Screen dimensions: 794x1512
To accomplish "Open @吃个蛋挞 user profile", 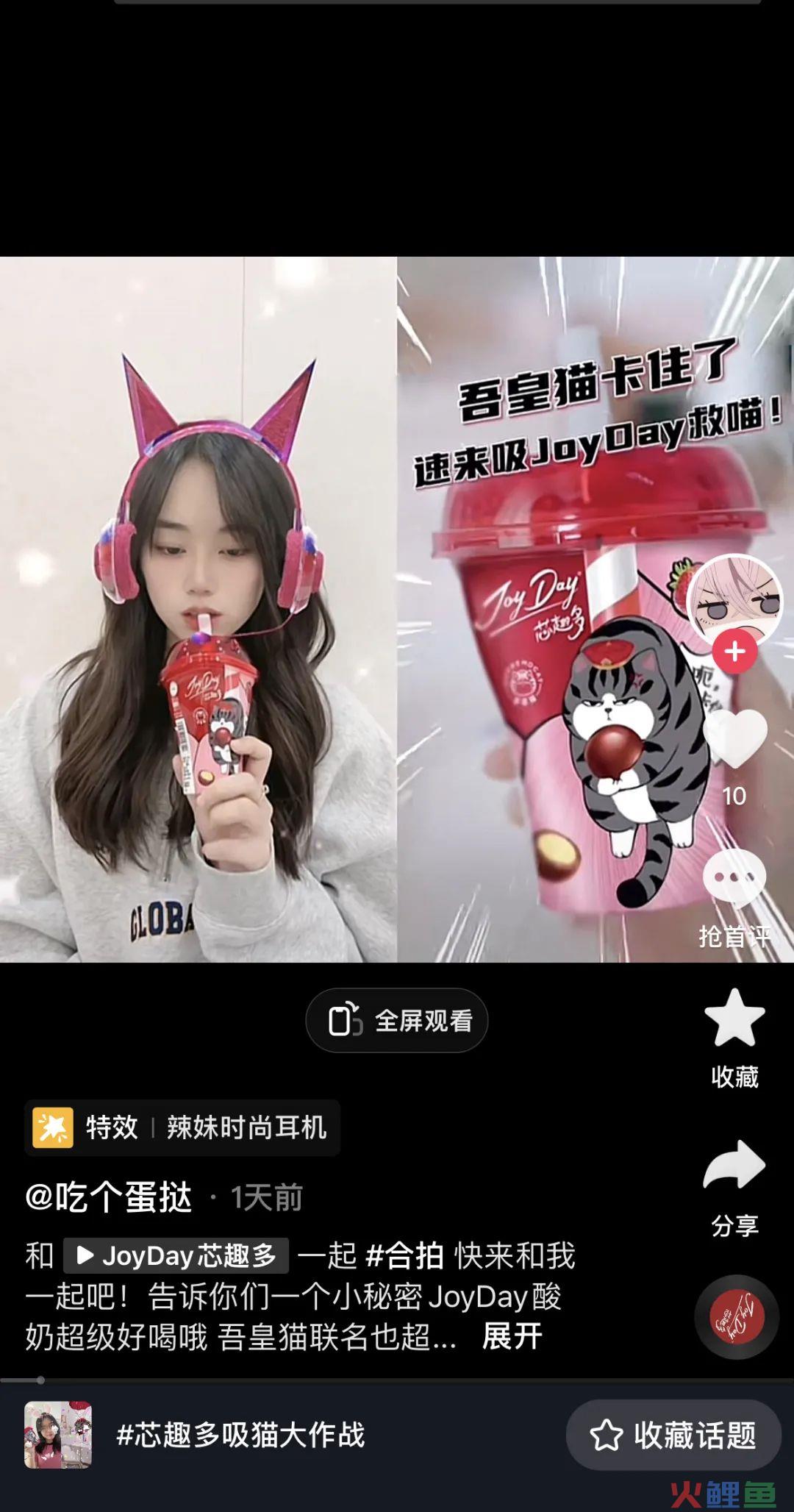I will coord(109,1197).
